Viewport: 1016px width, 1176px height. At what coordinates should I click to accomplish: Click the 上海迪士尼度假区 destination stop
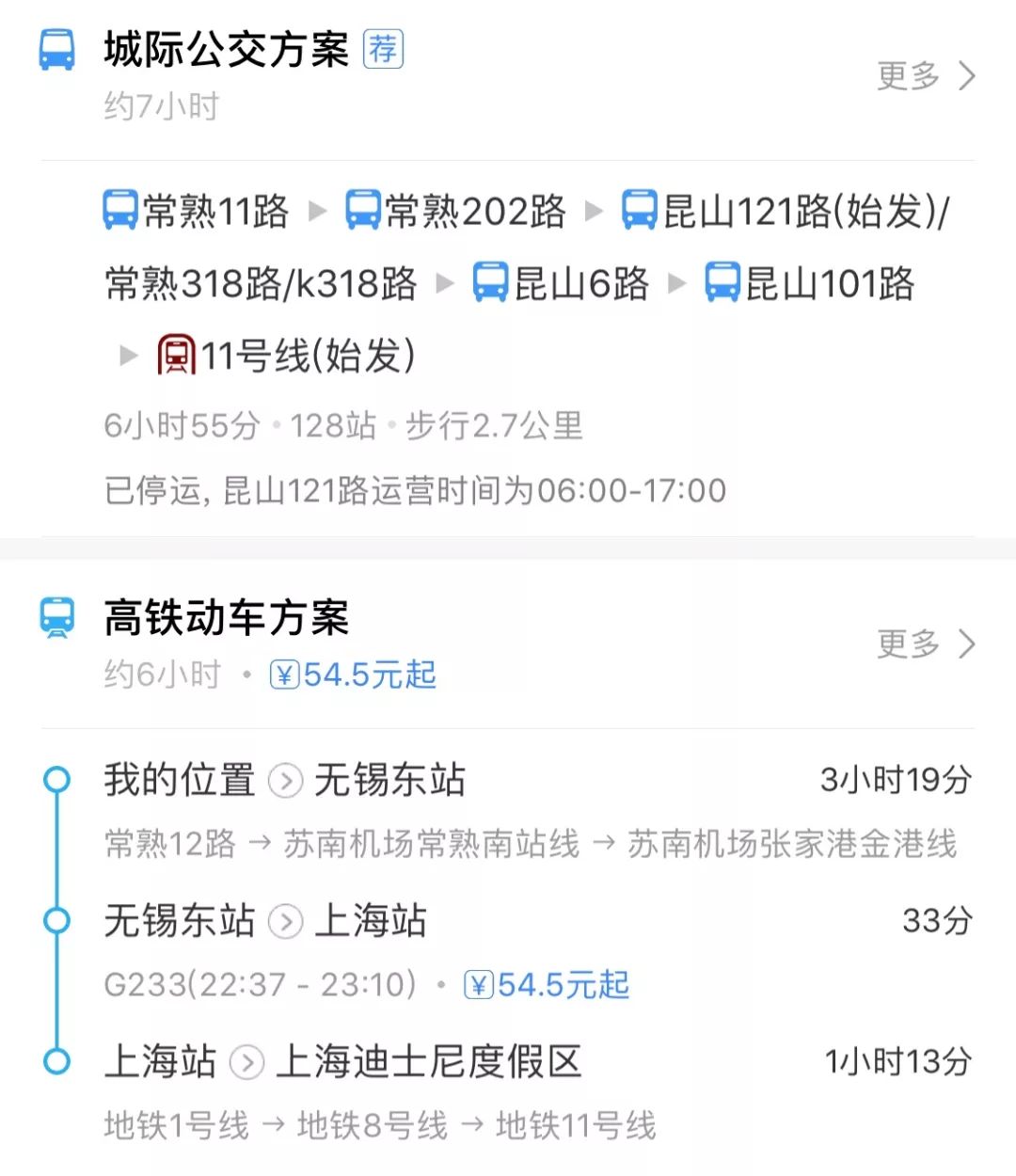[x=426, y=1063]
